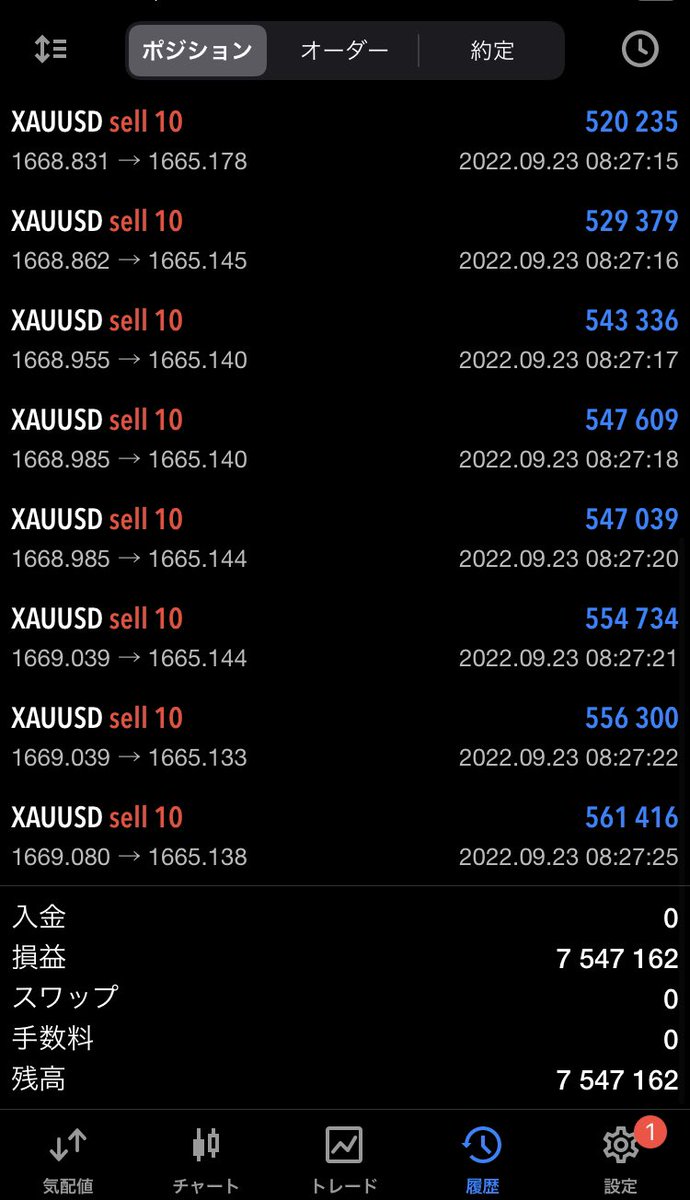Viewport: 690px width, 1200px height.
Task: Open the trade with profit 547 609
Action: point(345,439)
